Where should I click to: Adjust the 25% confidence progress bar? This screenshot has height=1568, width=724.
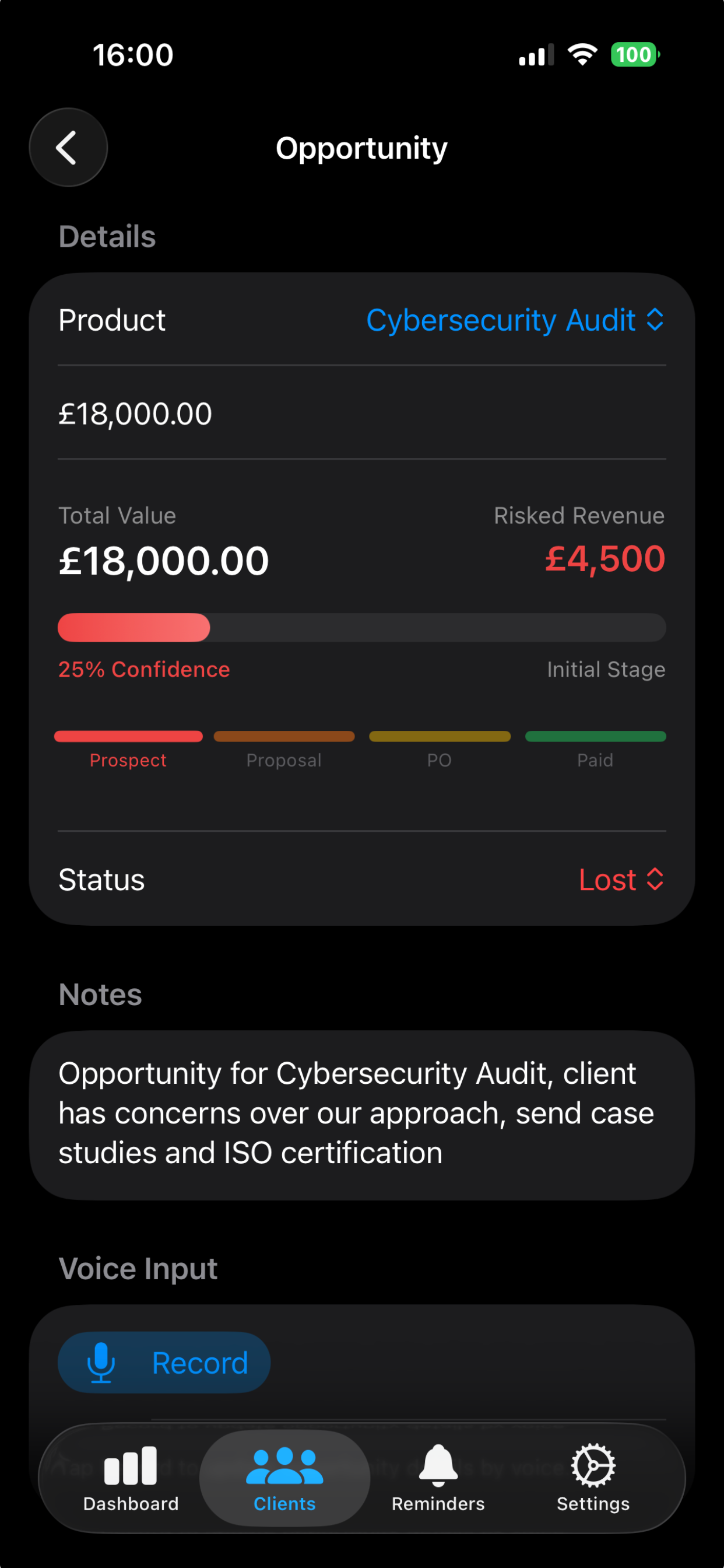click(x=361, y=627)
